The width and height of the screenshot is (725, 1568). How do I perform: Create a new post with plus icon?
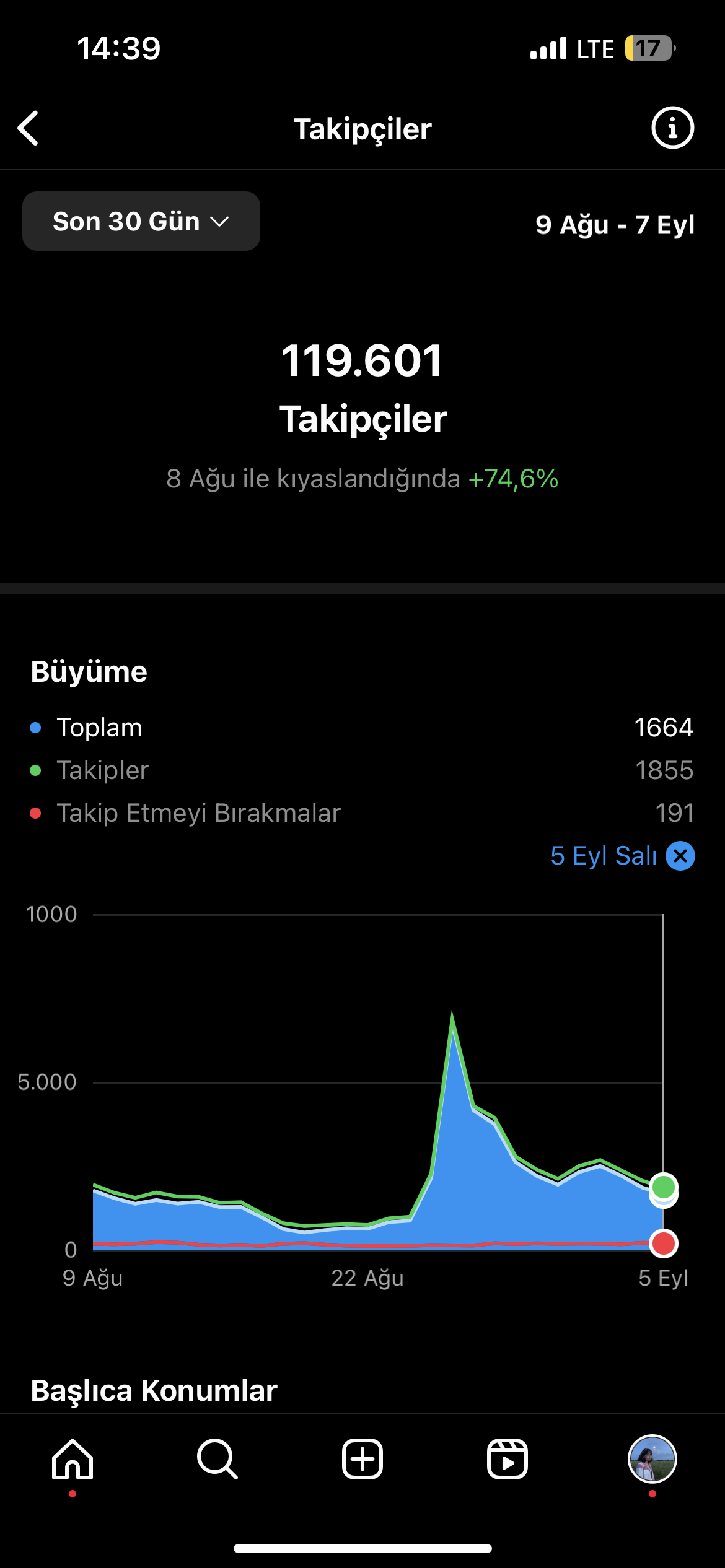(x=362, y=1459)
